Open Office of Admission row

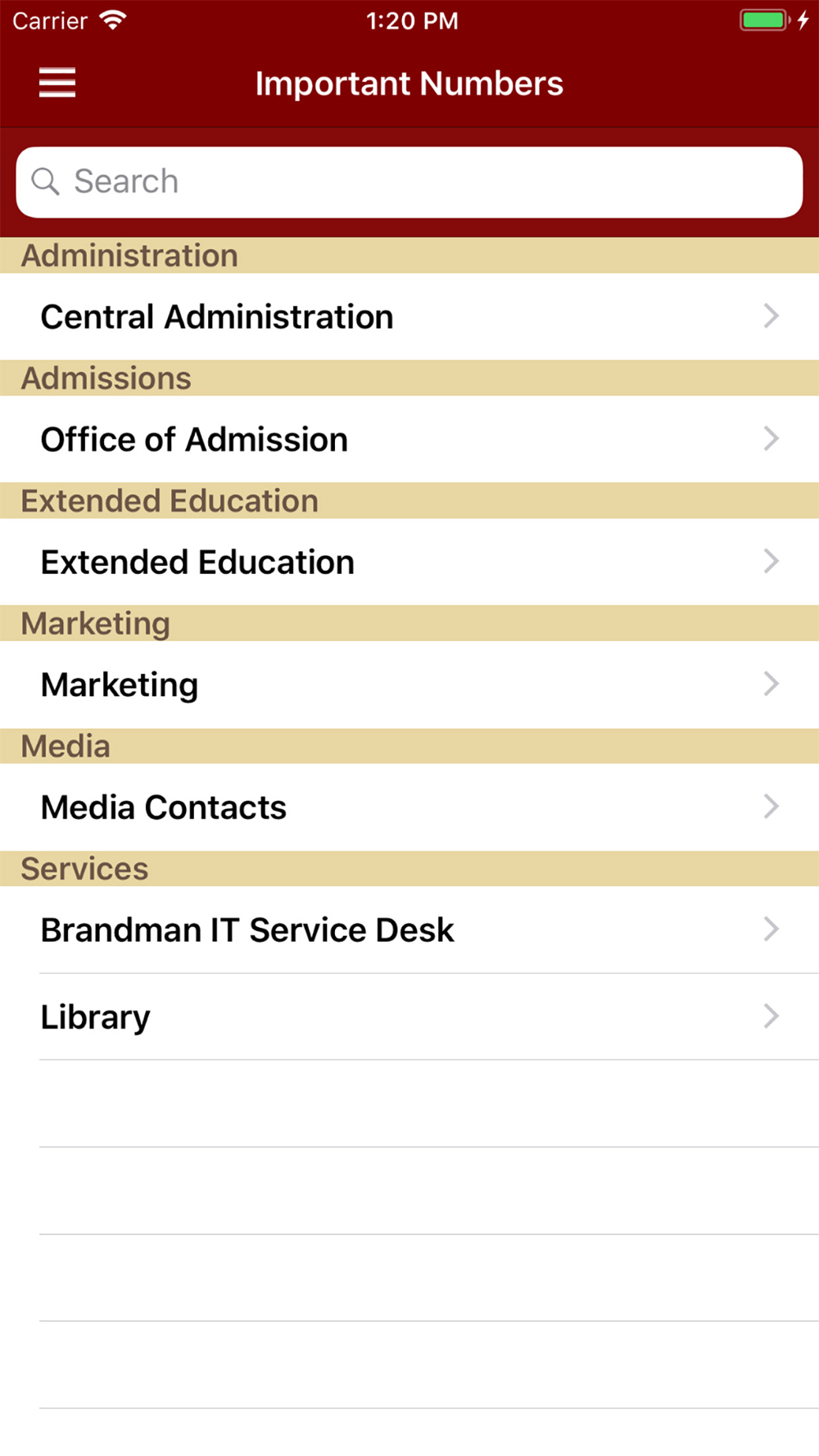409,440
